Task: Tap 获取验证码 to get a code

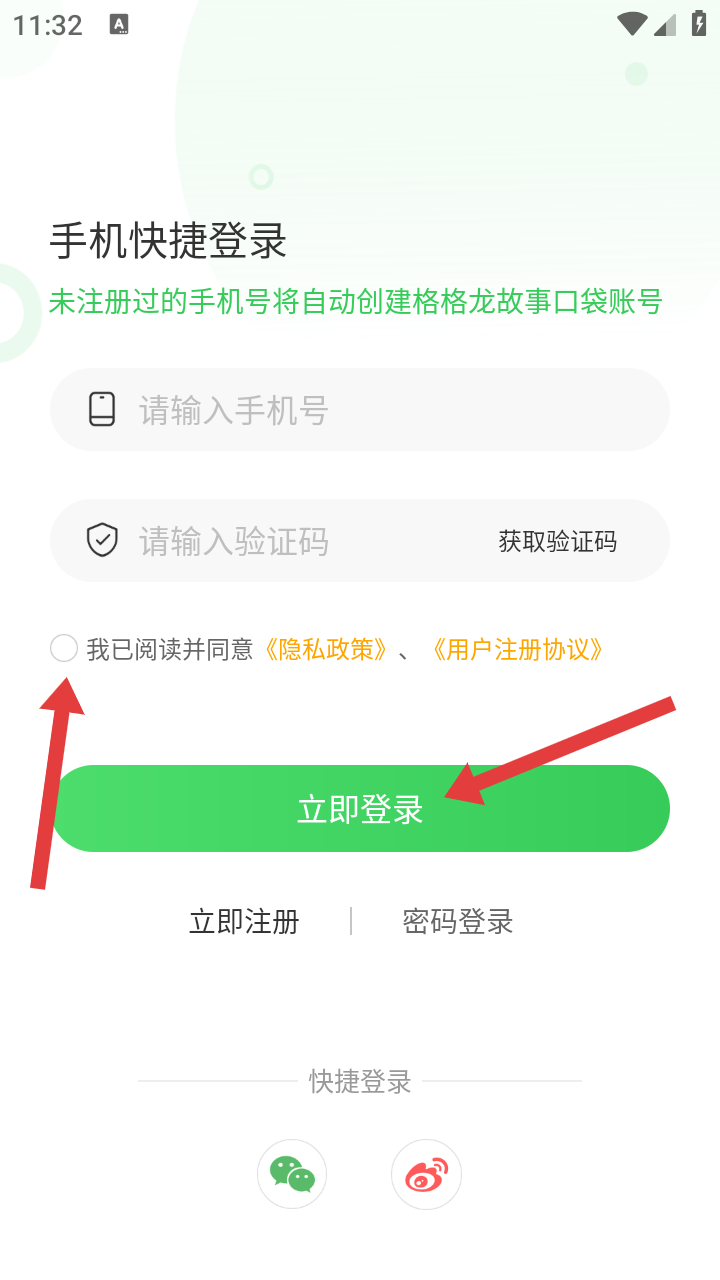Action: (557, 541)
